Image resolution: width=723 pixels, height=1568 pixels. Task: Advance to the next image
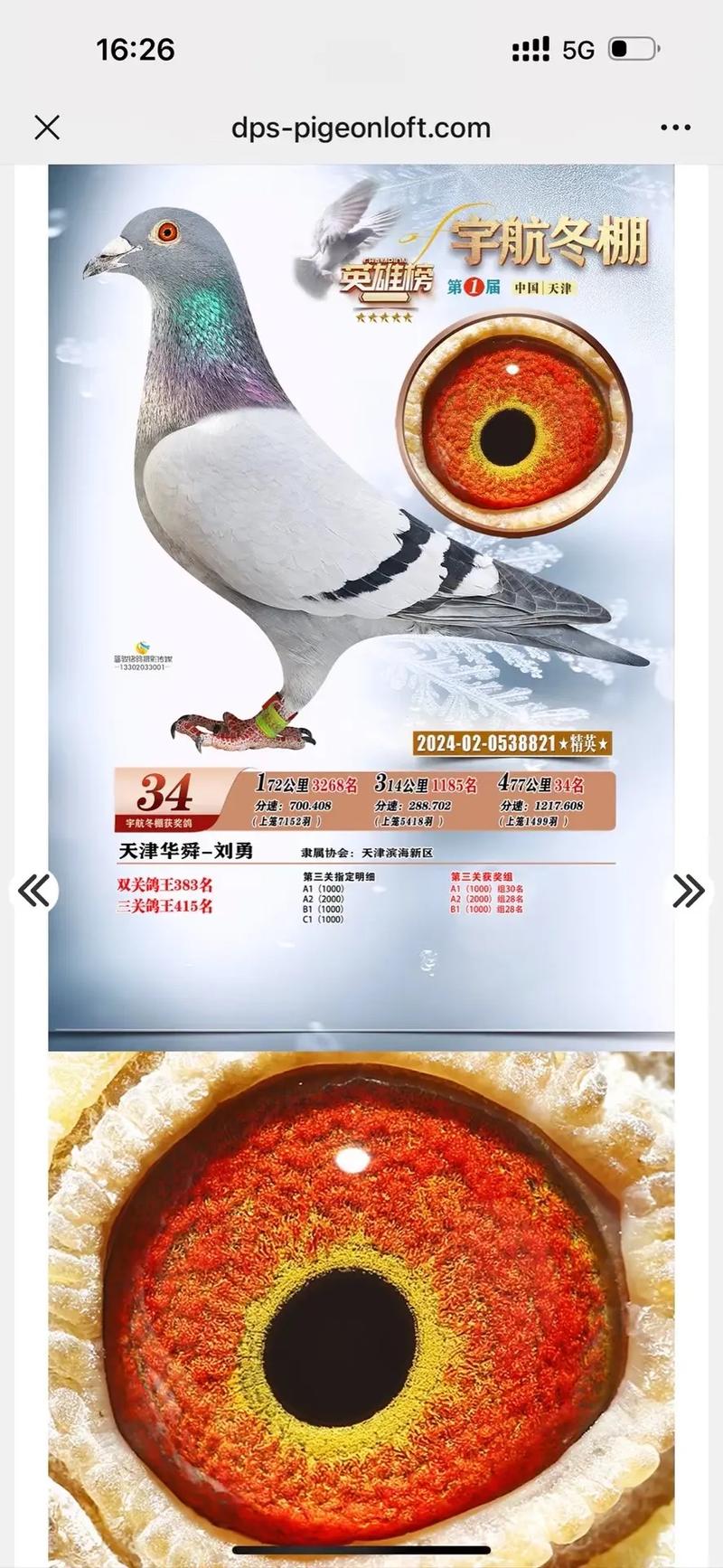689,891
